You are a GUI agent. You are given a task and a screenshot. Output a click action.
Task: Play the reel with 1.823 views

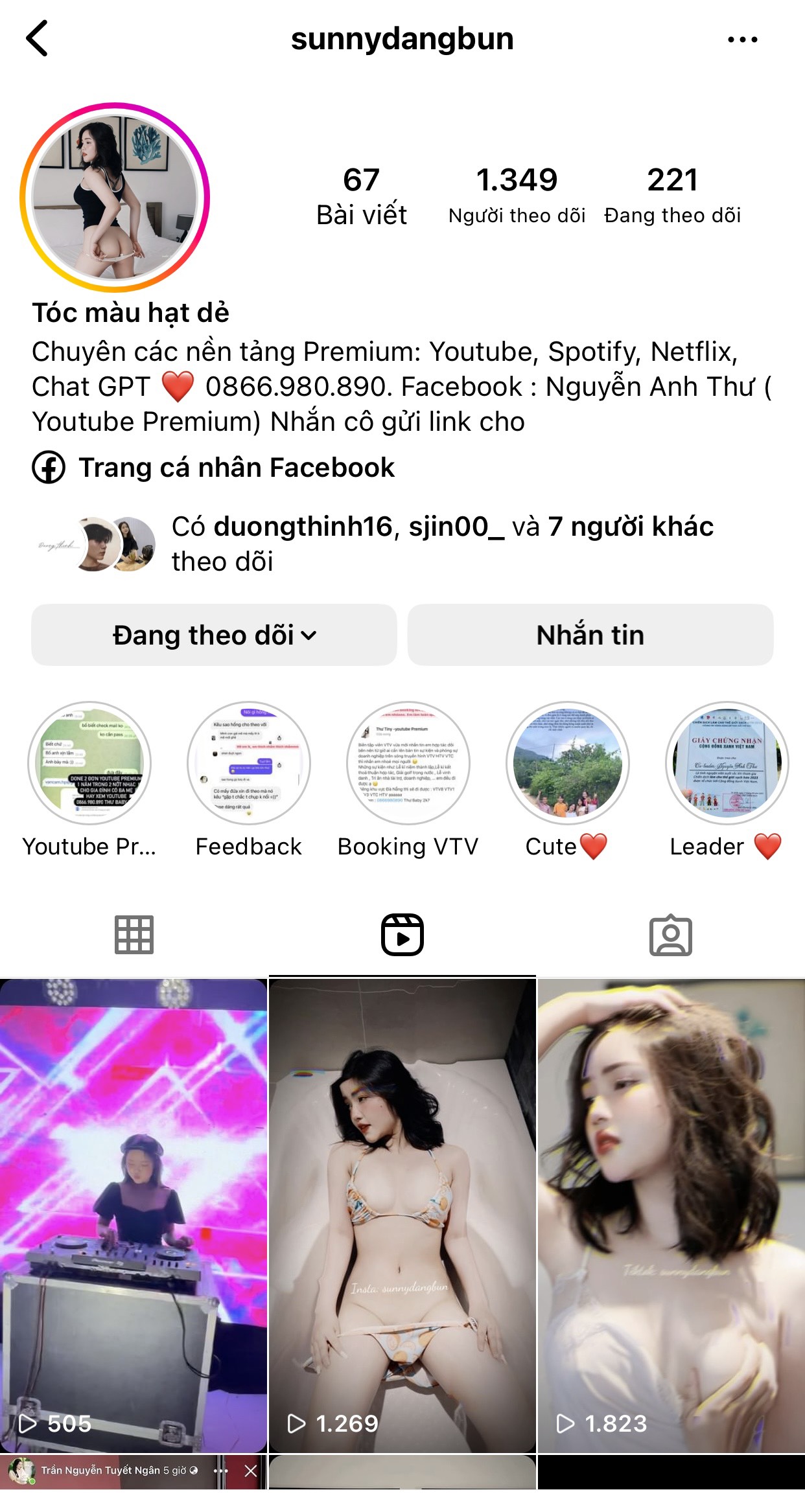click(671, 1215)
